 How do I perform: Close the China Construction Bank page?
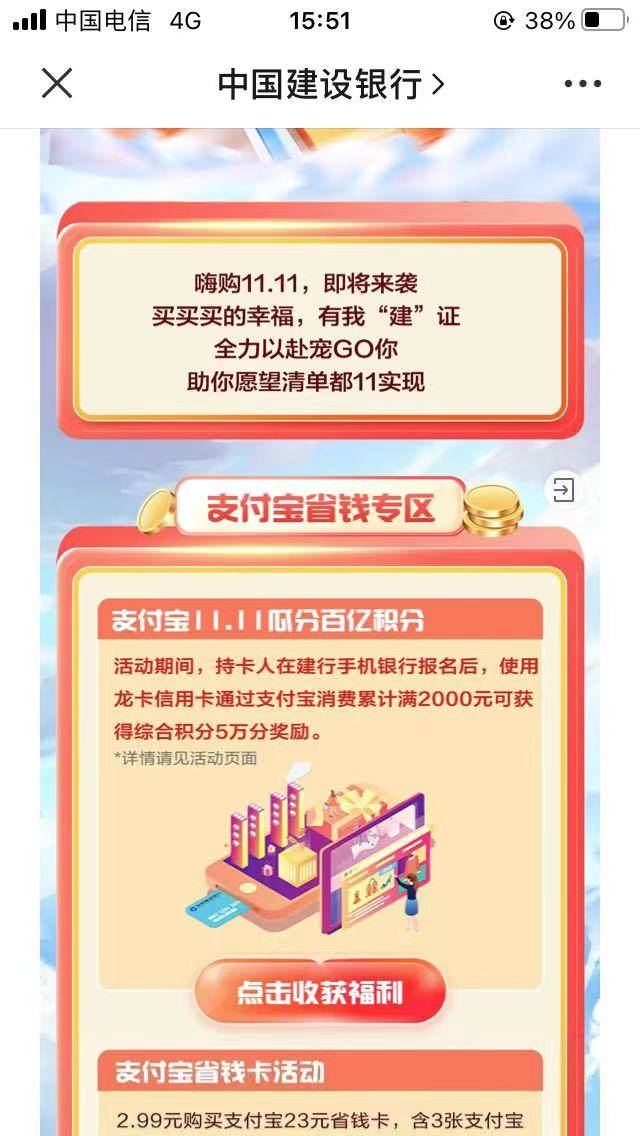pyautogui.click(x=57, y=84)
